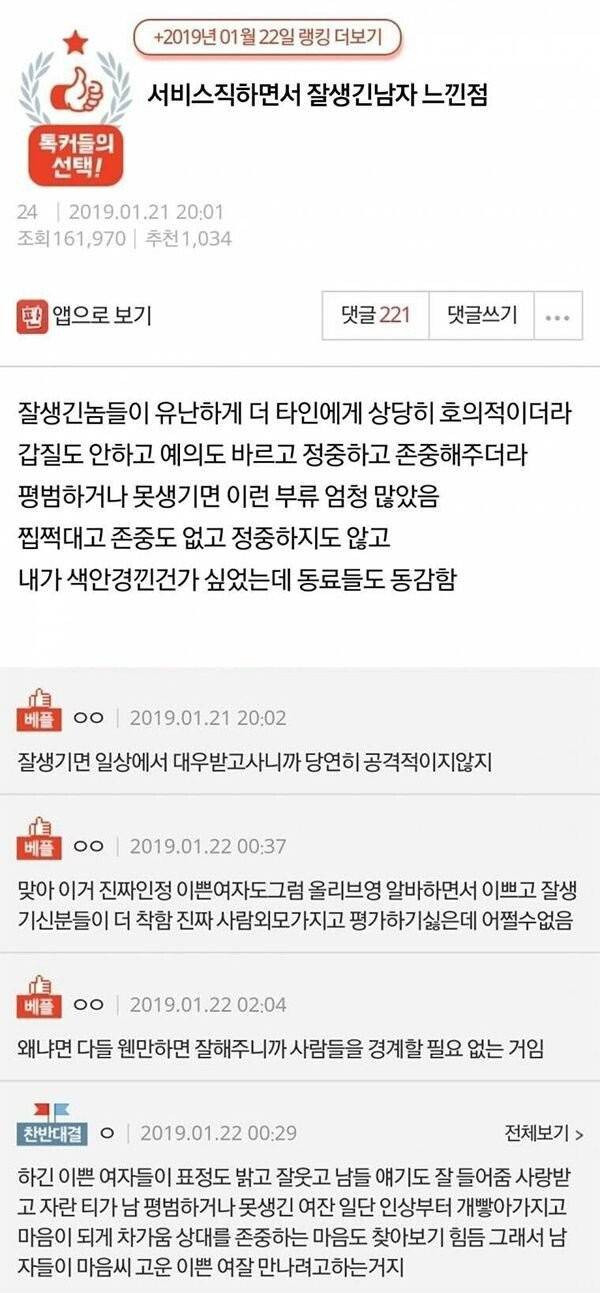Open the 2019년 01월 22일 랭킹 더보기 link
Image resolution: width=600 pixels, height=1293 pixels.
tap(268, 37)
